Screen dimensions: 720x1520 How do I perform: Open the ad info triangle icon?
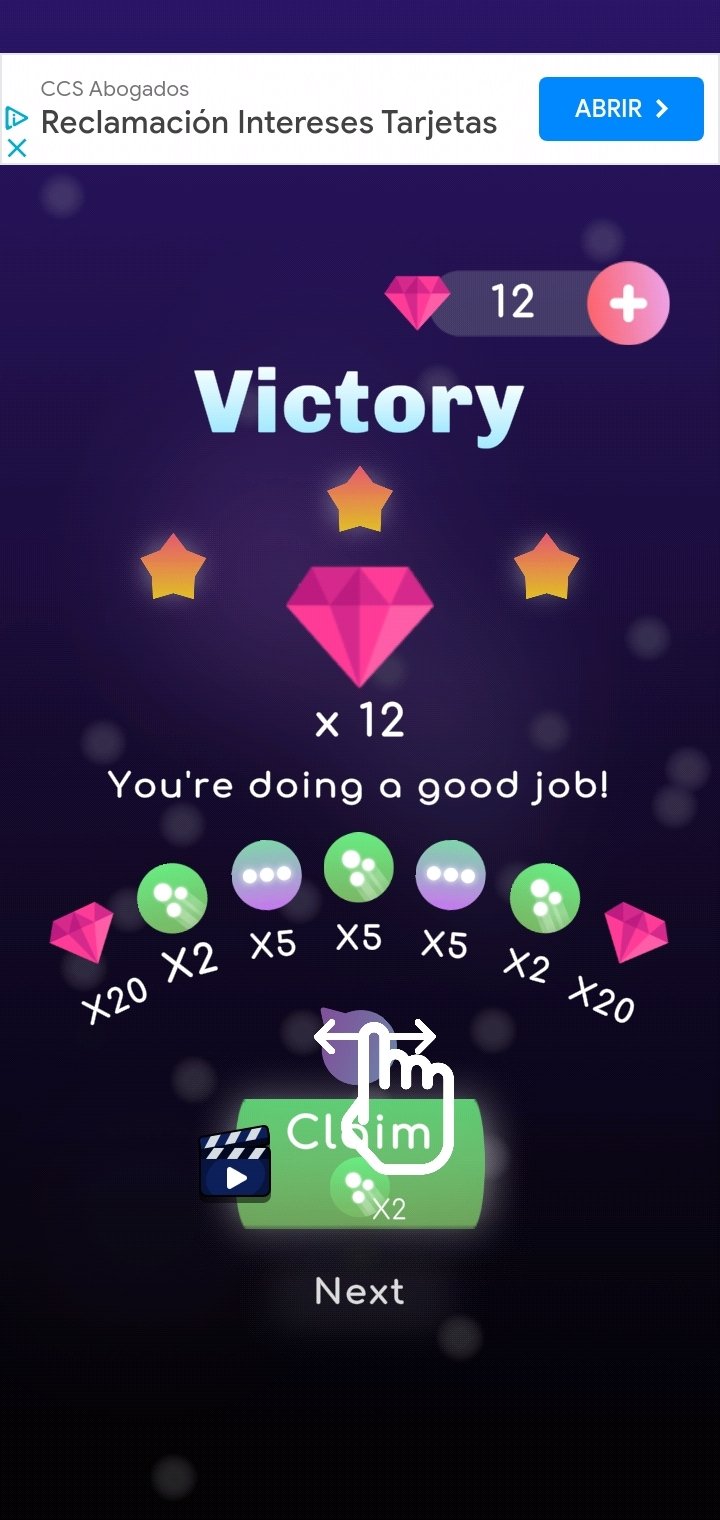pos(16,118)
